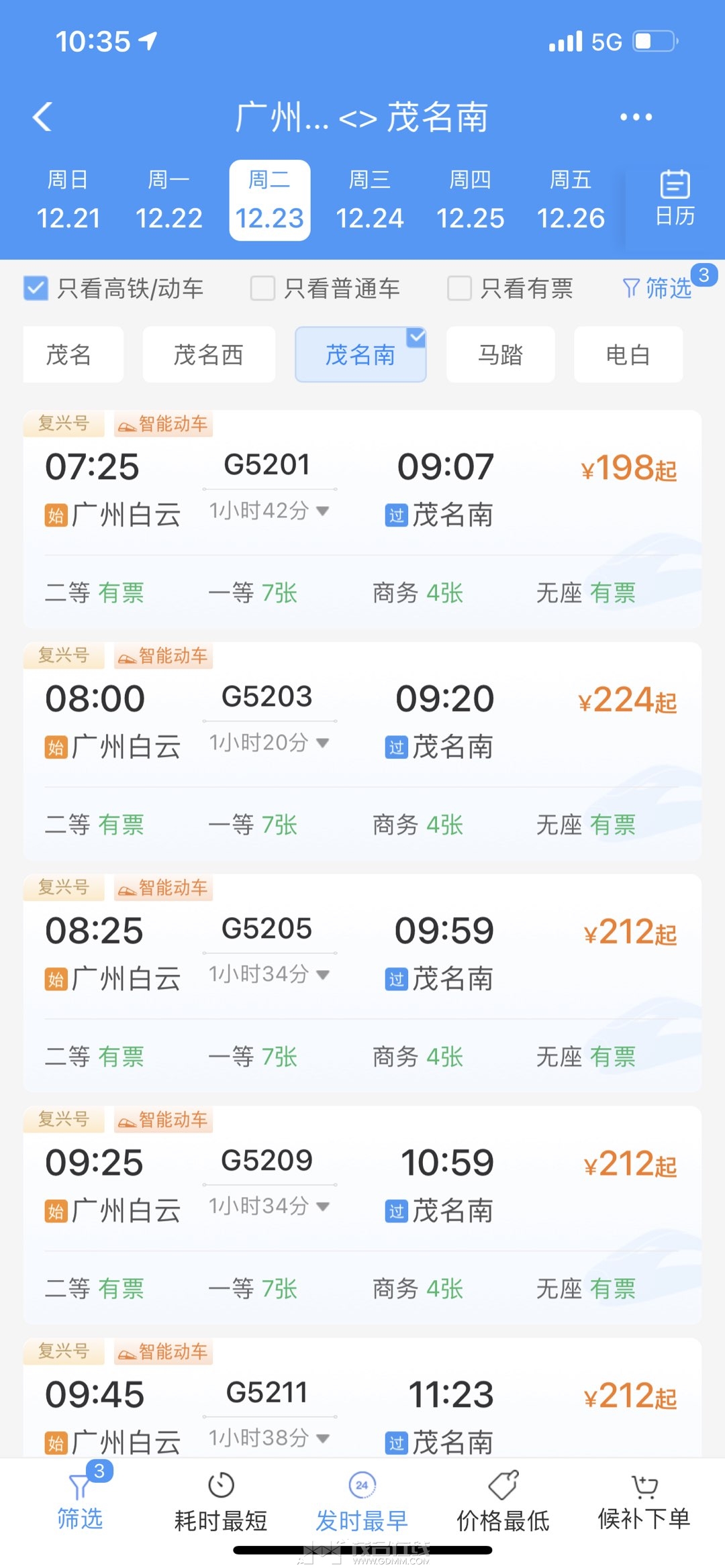Viewport: 725px width, 1568px height.
Task: Enable 只看普通车 checkbox
Action: click(263, 289)
